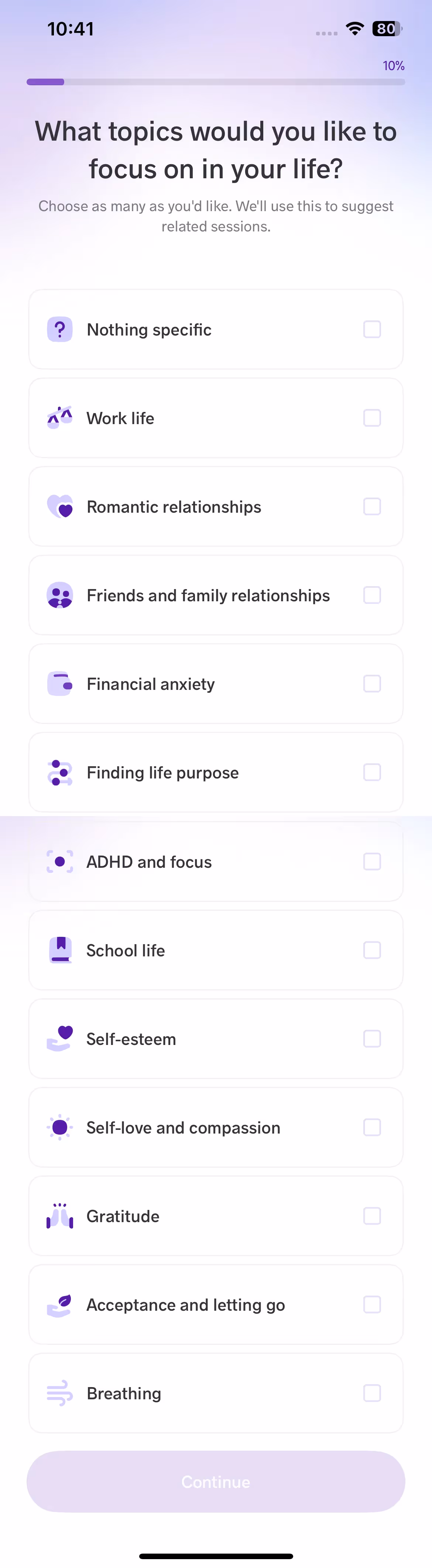Choose Self-love and compassion
Image resolution: width=432 pixels, height=1568 pixels.
coord(372,1127)
